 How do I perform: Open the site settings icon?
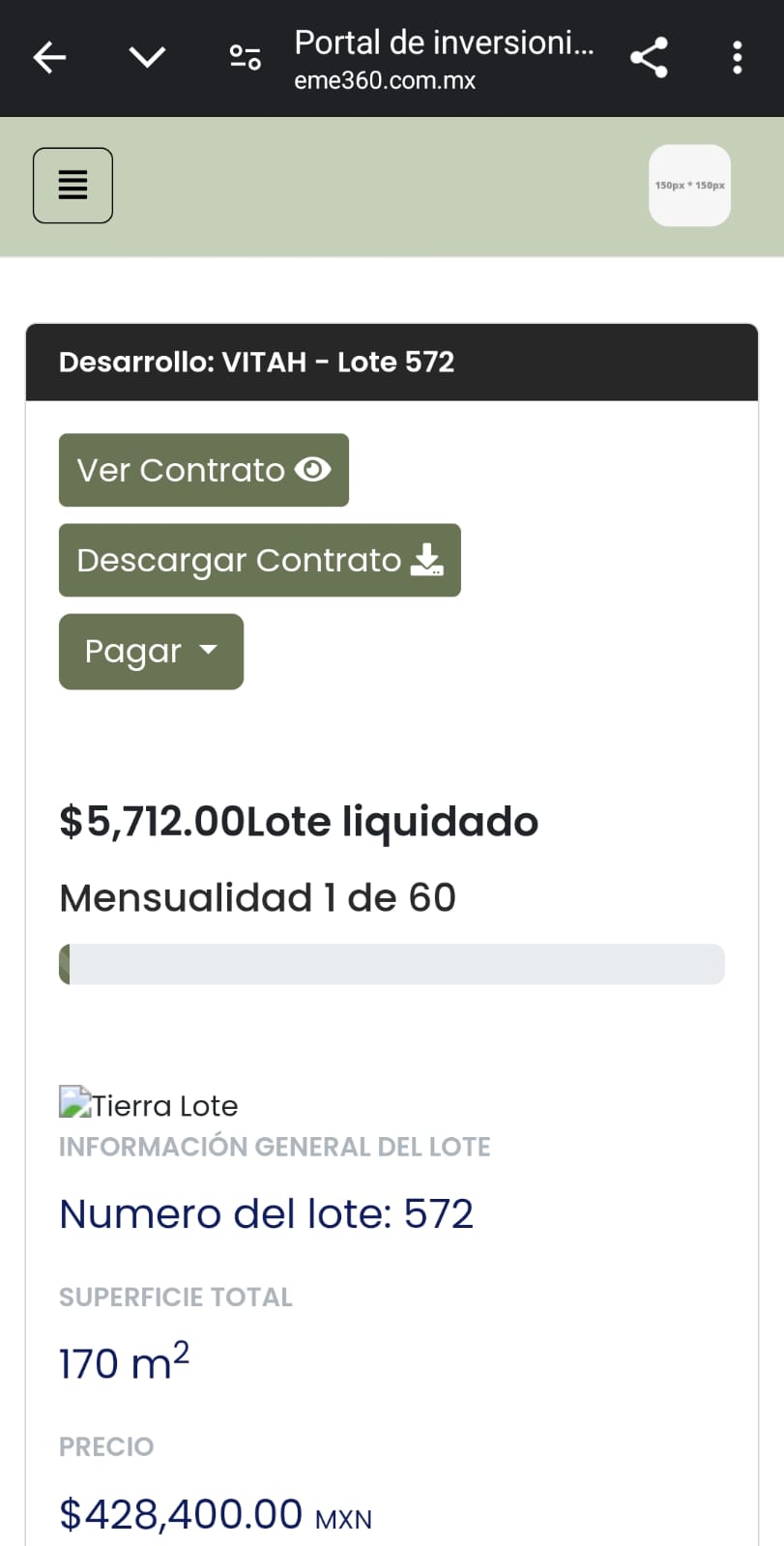point(245,58)
